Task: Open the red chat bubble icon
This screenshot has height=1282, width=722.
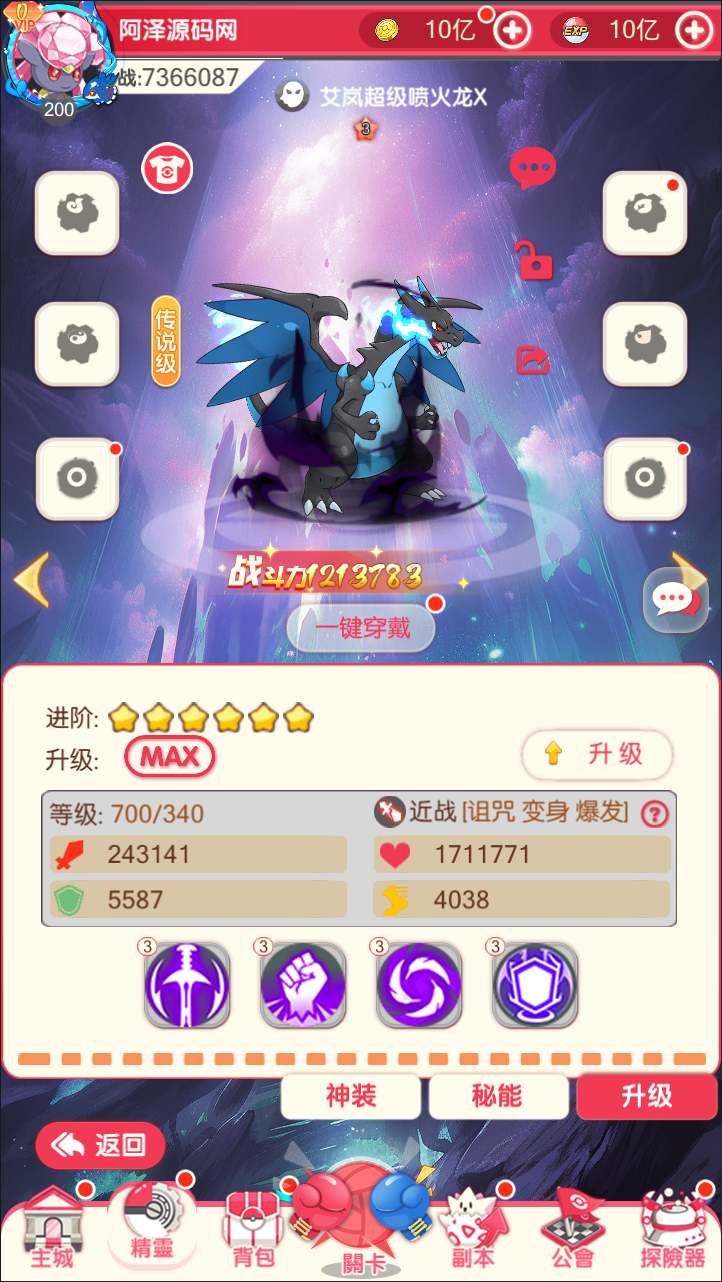Action: [x=532, y=169]
